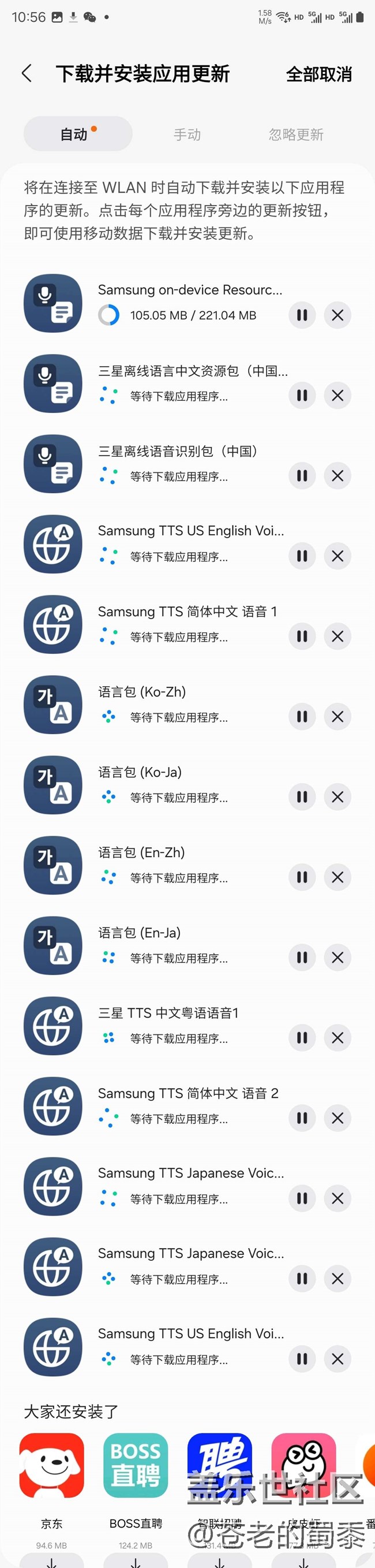Pause Samsung on-device Resource download
Image resolution: width=375 pixels, height=1568 pixels.
click(302, 315)
